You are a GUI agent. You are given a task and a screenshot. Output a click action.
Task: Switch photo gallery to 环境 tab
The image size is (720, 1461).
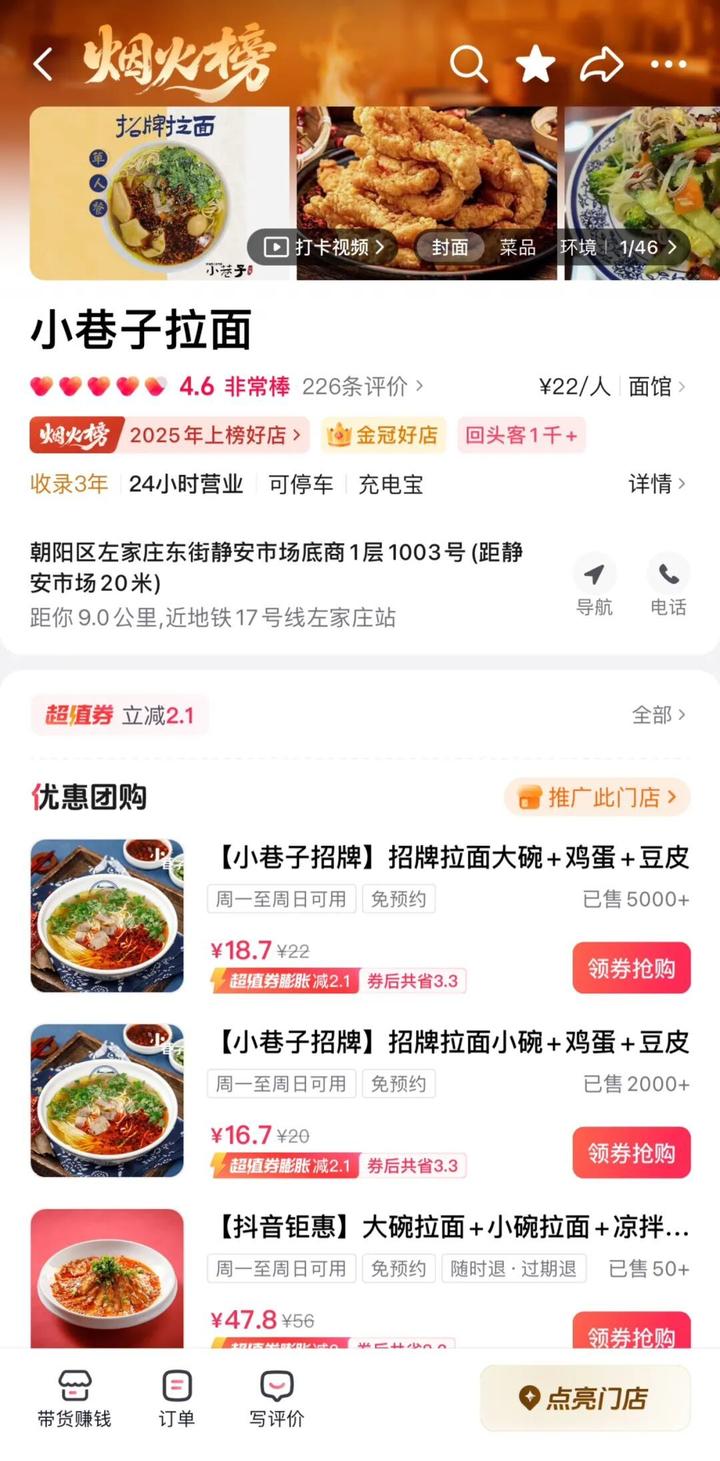pyautogui.click(x=577, y=247)
